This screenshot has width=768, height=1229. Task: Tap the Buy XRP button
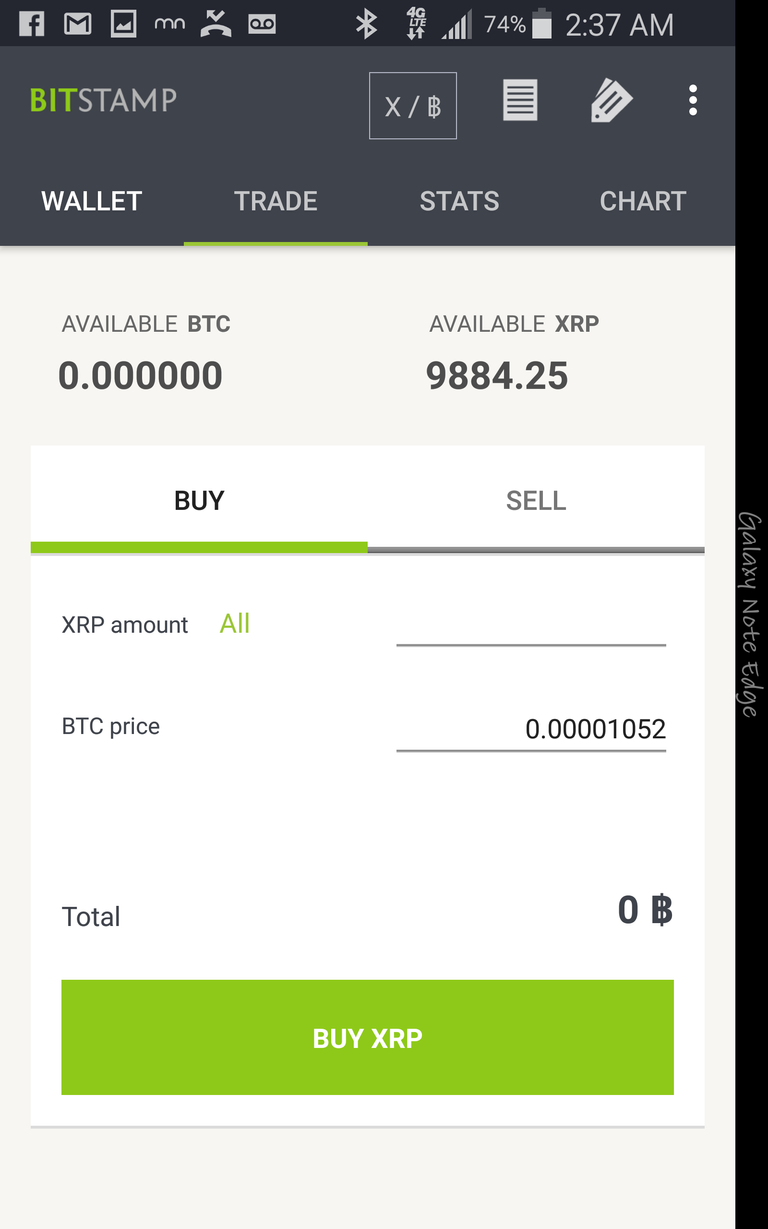[367, 1037]
